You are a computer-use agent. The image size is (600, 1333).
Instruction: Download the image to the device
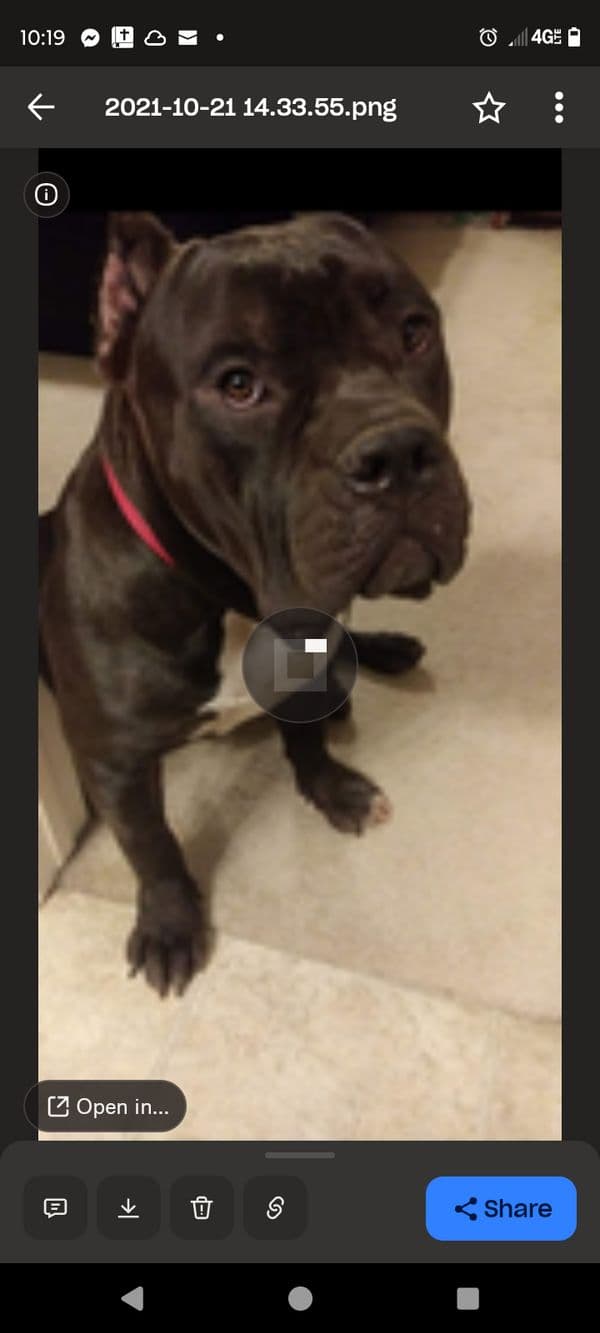(x=129, y=1208)
